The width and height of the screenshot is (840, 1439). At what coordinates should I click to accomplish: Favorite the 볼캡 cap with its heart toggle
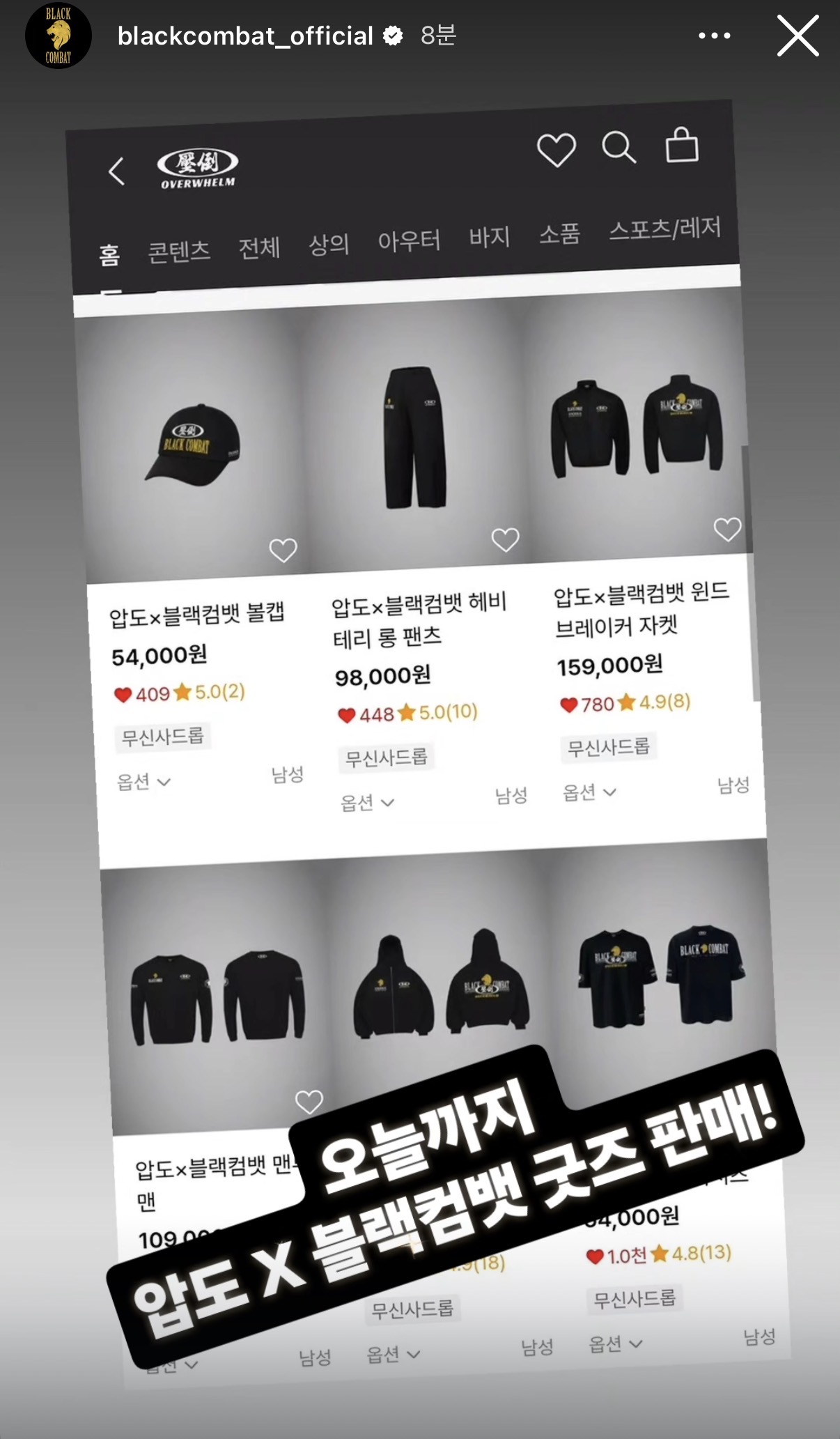click(x=283, y=550)
